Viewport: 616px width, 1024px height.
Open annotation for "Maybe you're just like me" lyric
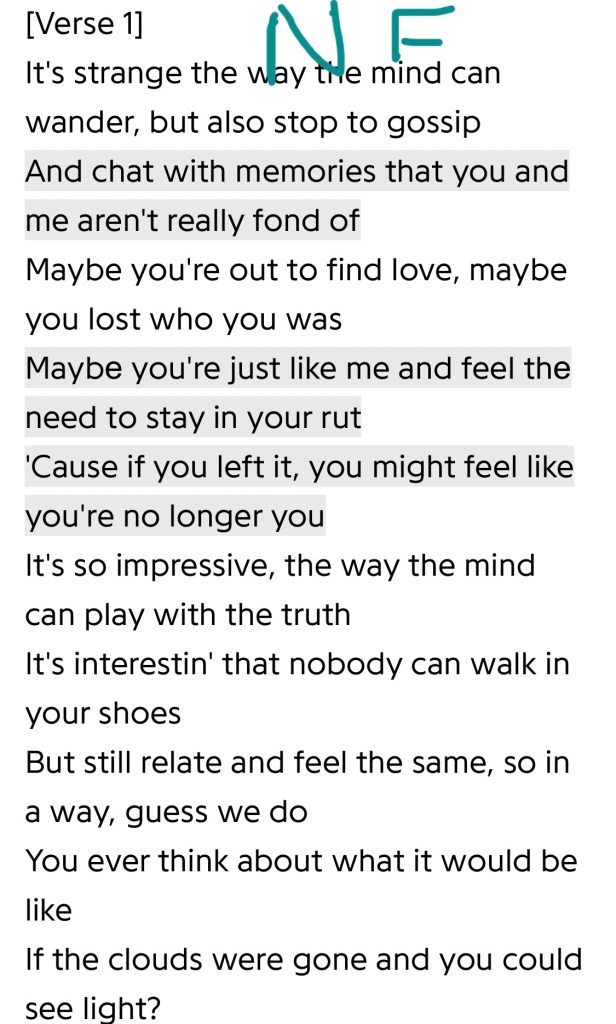(297, 369)
